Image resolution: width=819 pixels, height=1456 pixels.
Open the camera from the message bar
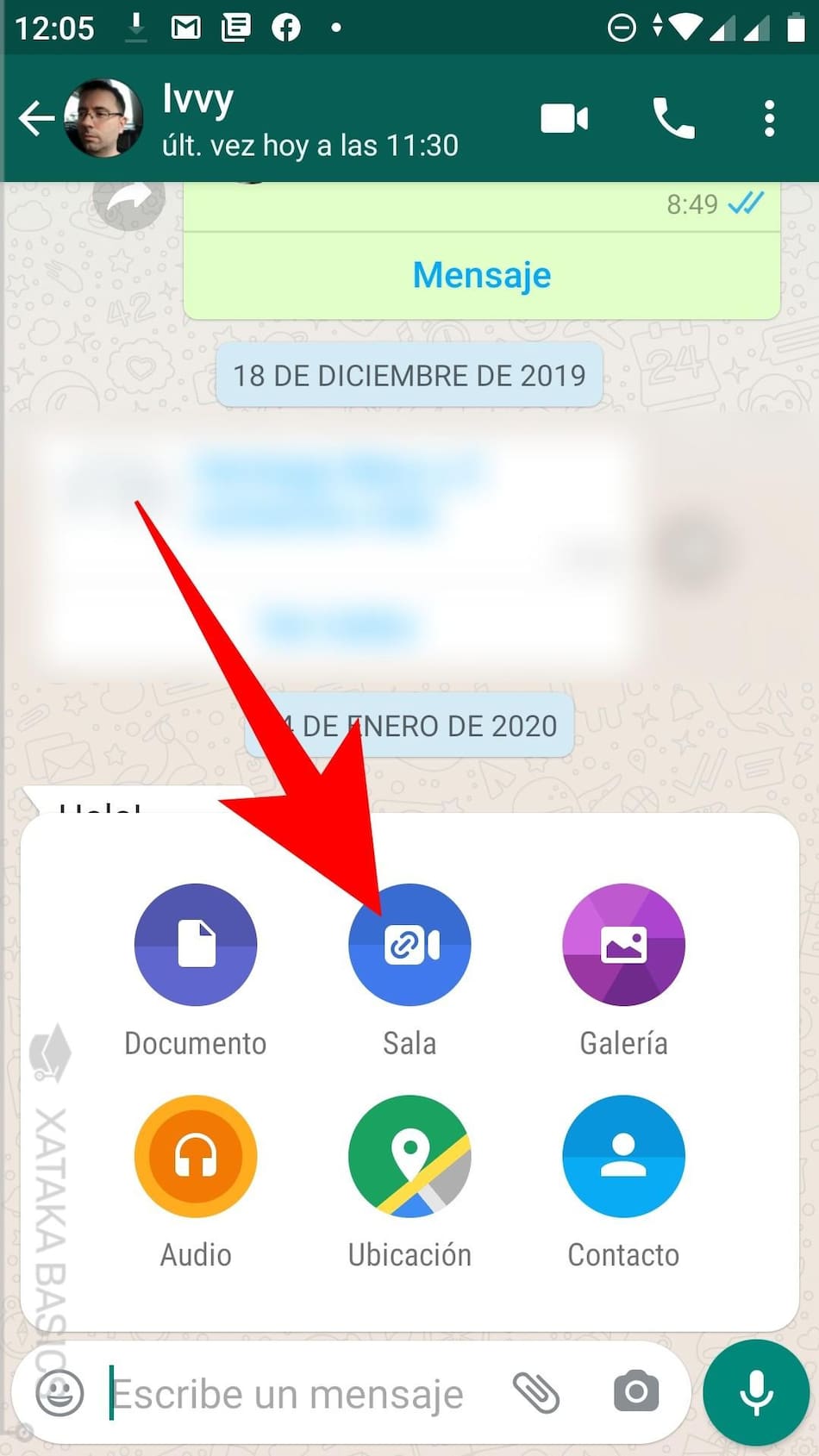click(x=636, y=1391)
